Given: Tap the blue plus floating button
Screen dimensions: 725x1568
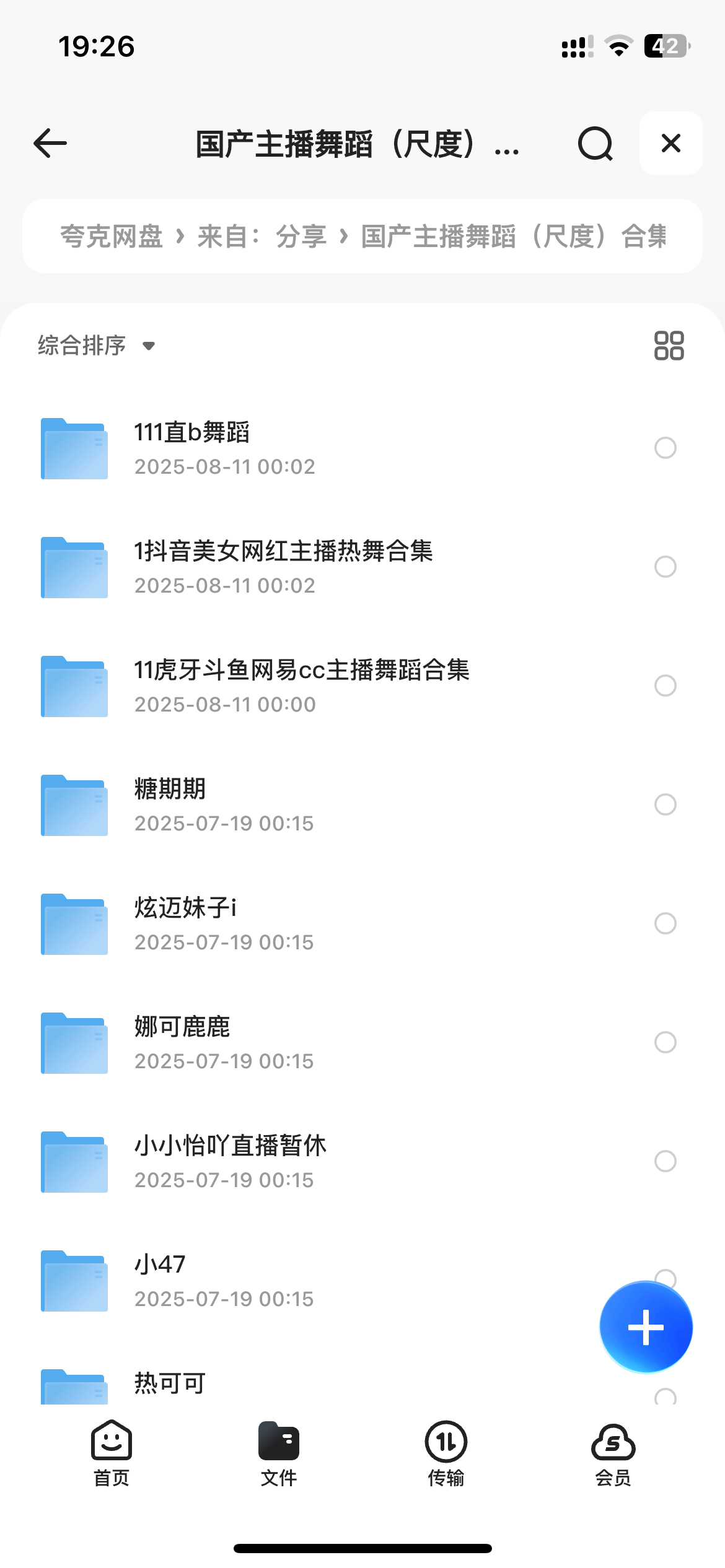Looking at the screenshot, I should [646, 1327].
